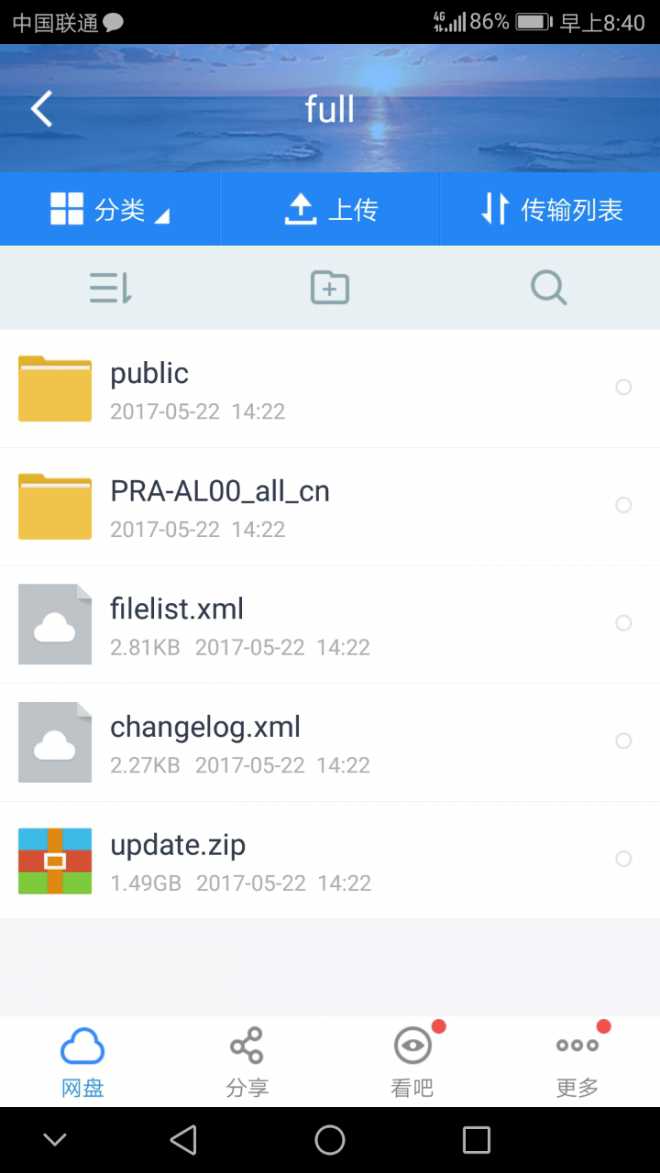This screenshot has width=660, height=1173.
Task: Select the public folder's checkbox
Action: coord(623,387)
